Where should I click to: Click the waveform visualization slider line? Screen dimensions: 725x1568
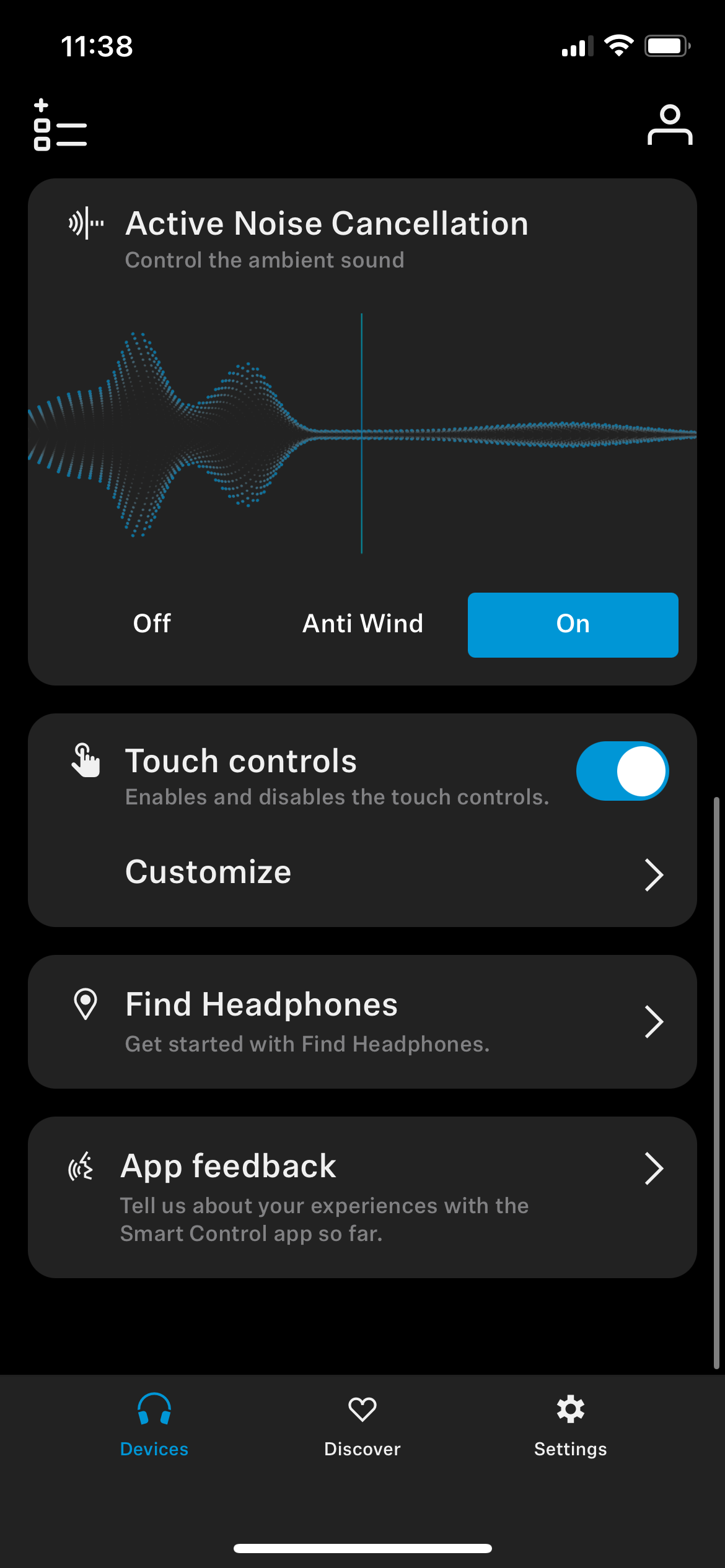(x=362, y=433)
